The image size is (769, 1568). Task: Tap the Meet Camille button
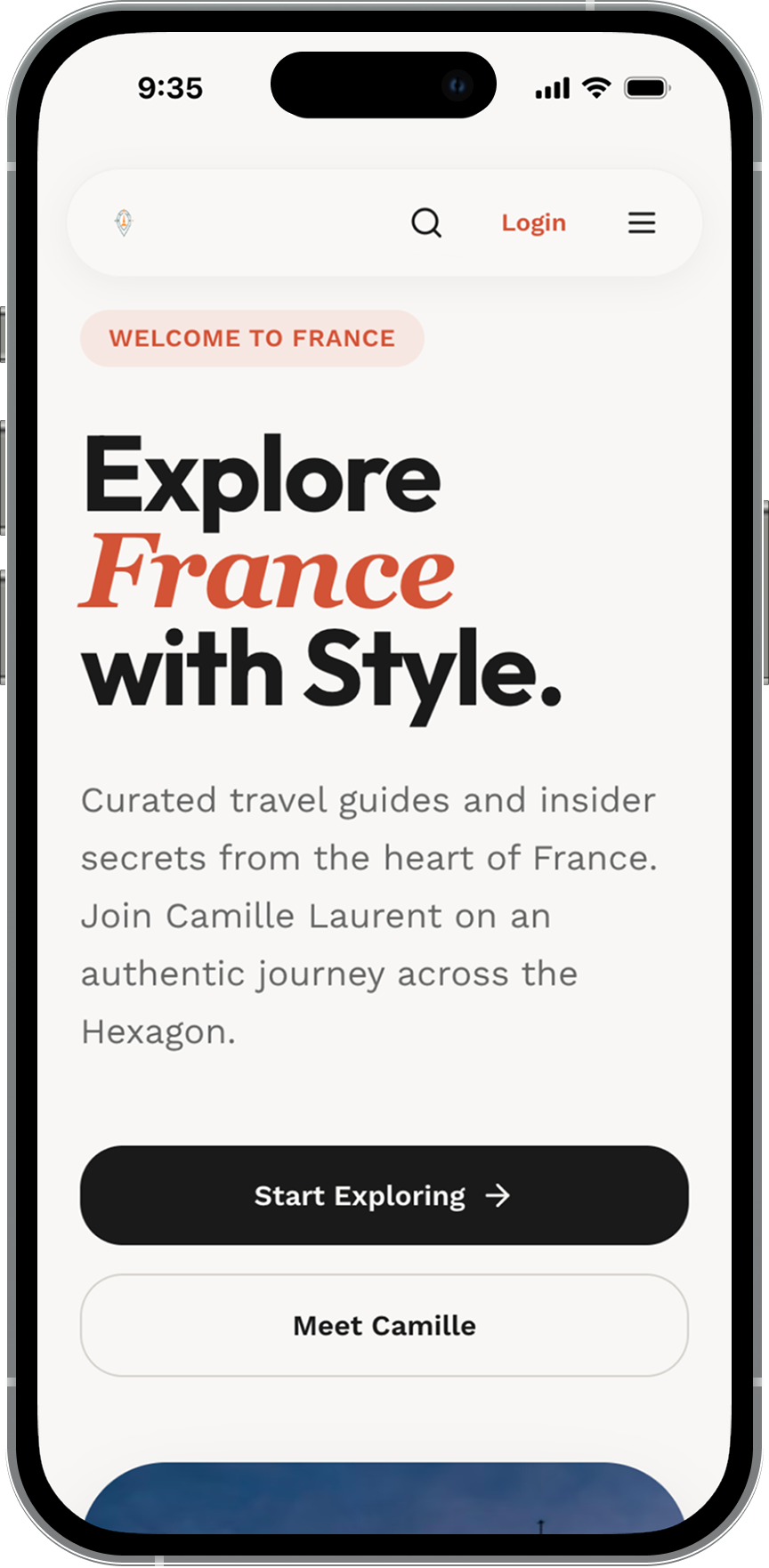click(x=384, y=1325)
